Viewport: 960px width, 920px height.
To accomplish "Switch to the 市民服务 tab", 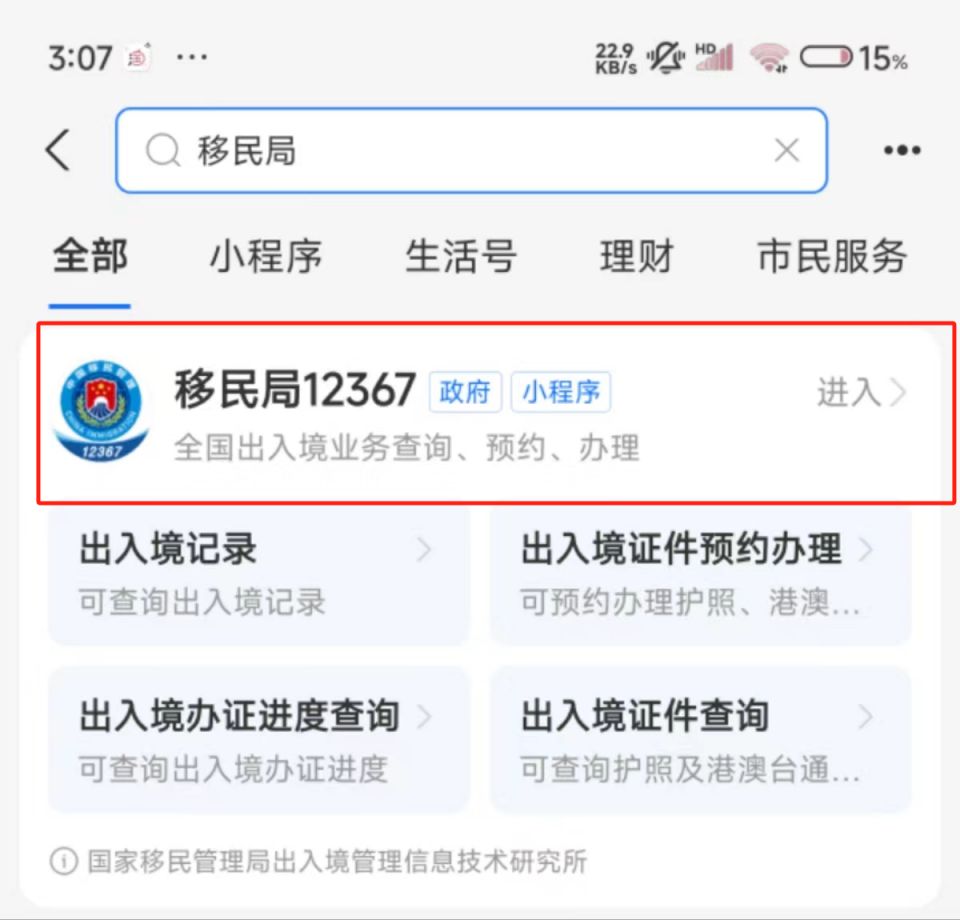I will tap(832, 257).
